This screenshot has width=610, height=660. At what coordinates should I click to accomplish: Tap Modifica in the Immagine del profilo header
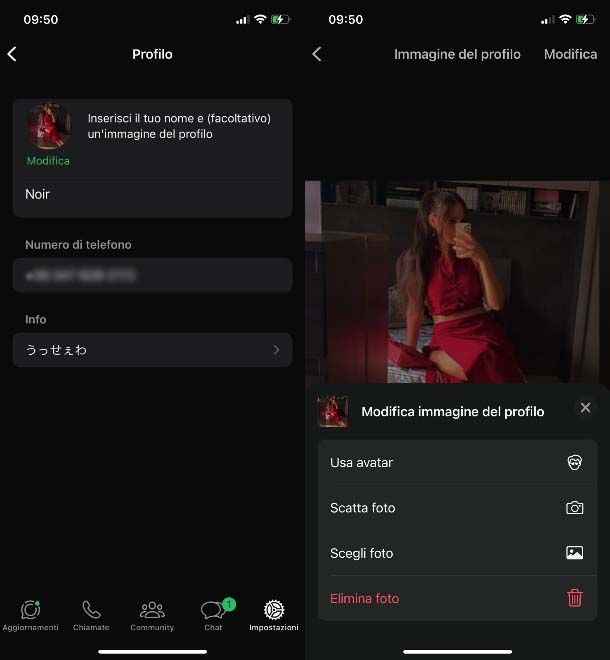point(570,54)
